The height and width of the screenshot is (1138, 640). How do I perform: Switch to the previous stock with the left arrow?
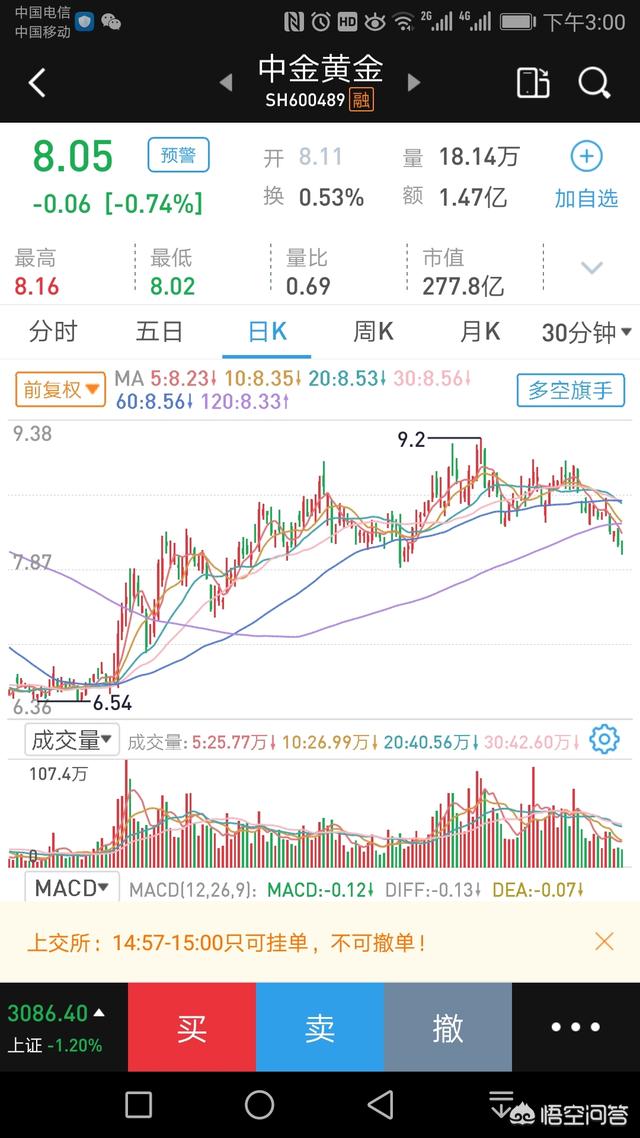pos(226,82)
